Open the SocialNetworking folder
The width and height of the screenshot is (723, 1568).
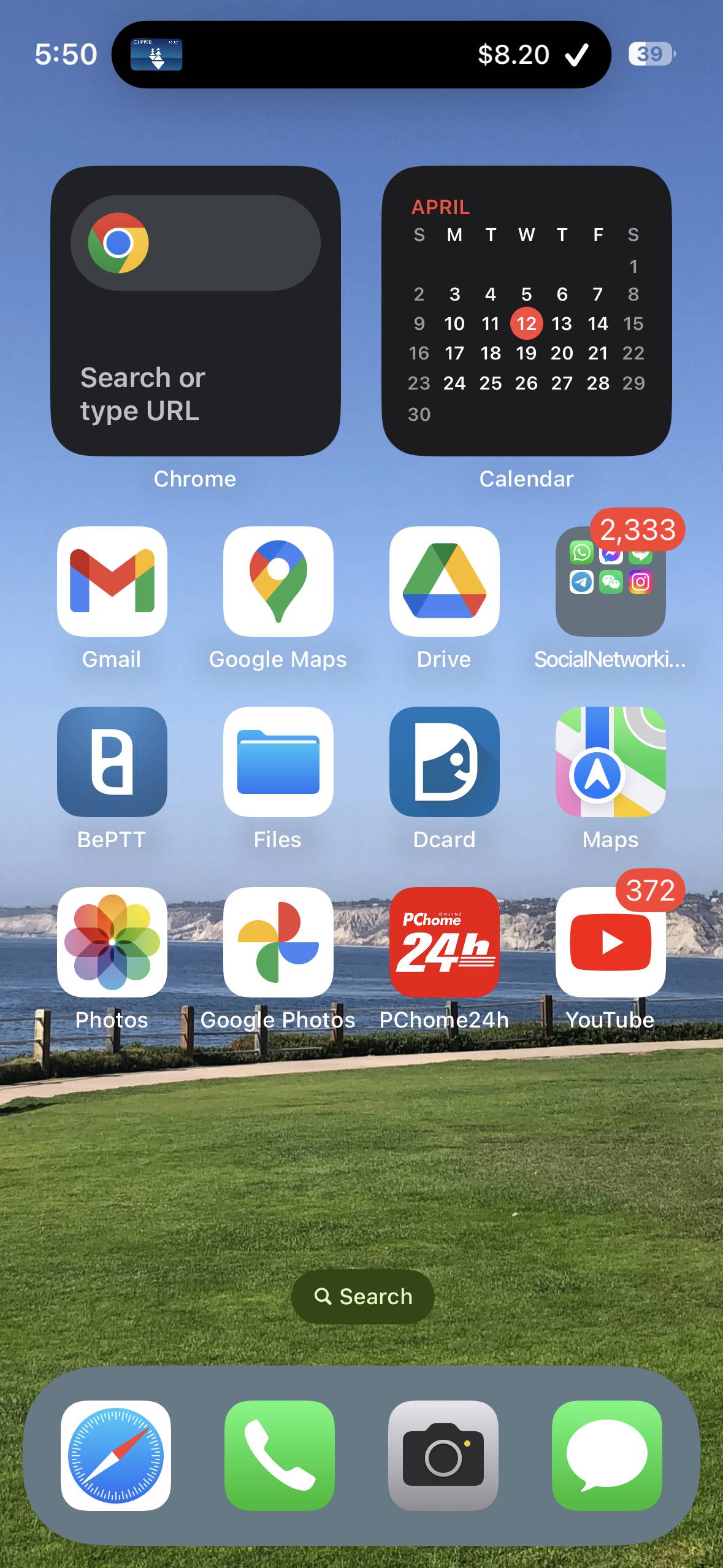coord(611,582)
